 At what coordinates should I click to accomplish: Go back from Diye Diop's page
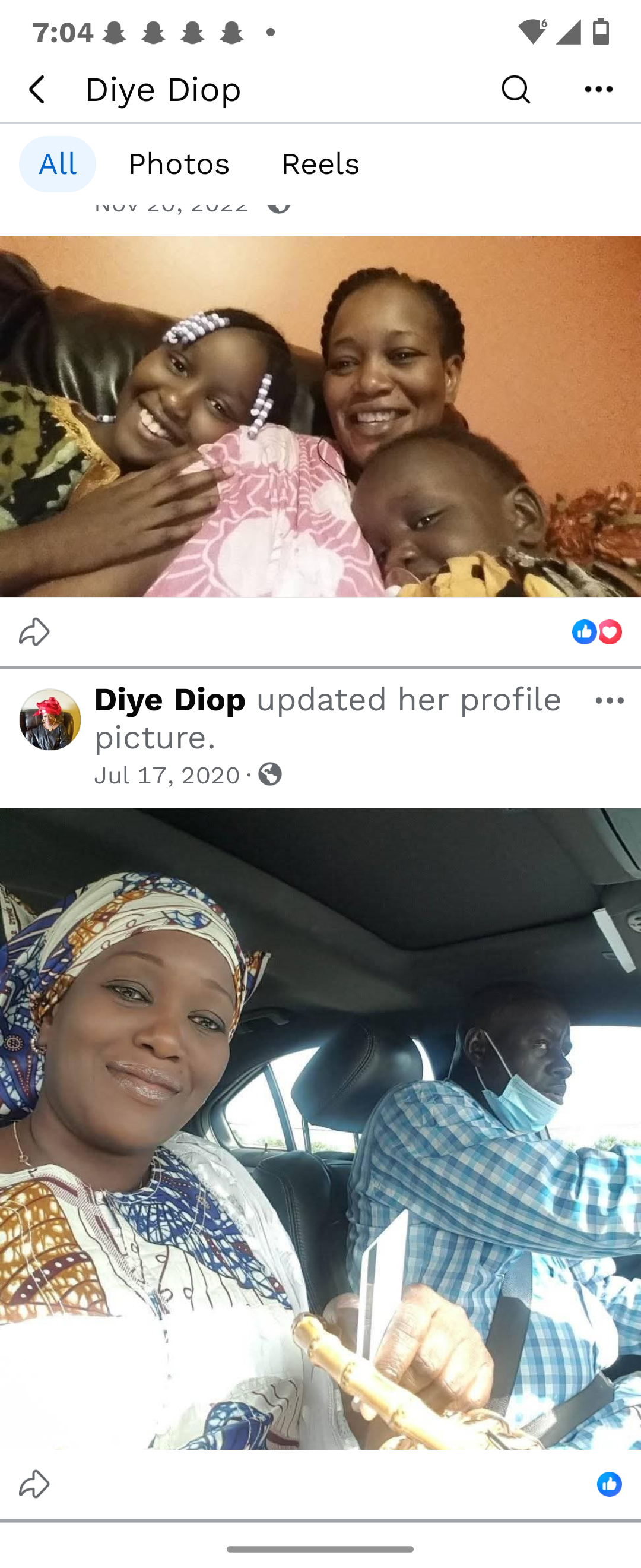click(37, 90)
